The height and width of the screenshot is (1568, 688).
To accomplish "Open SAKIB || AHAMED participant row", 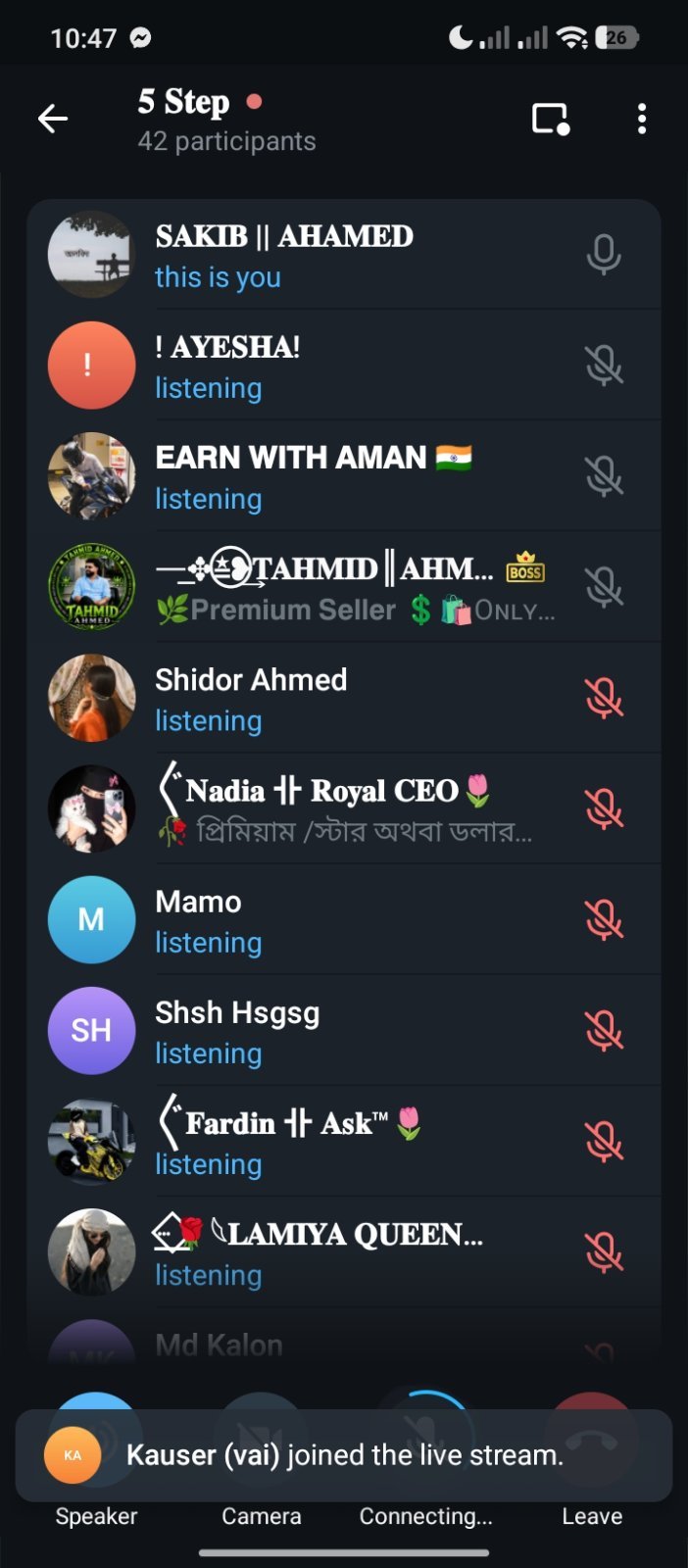I will 344,255.
